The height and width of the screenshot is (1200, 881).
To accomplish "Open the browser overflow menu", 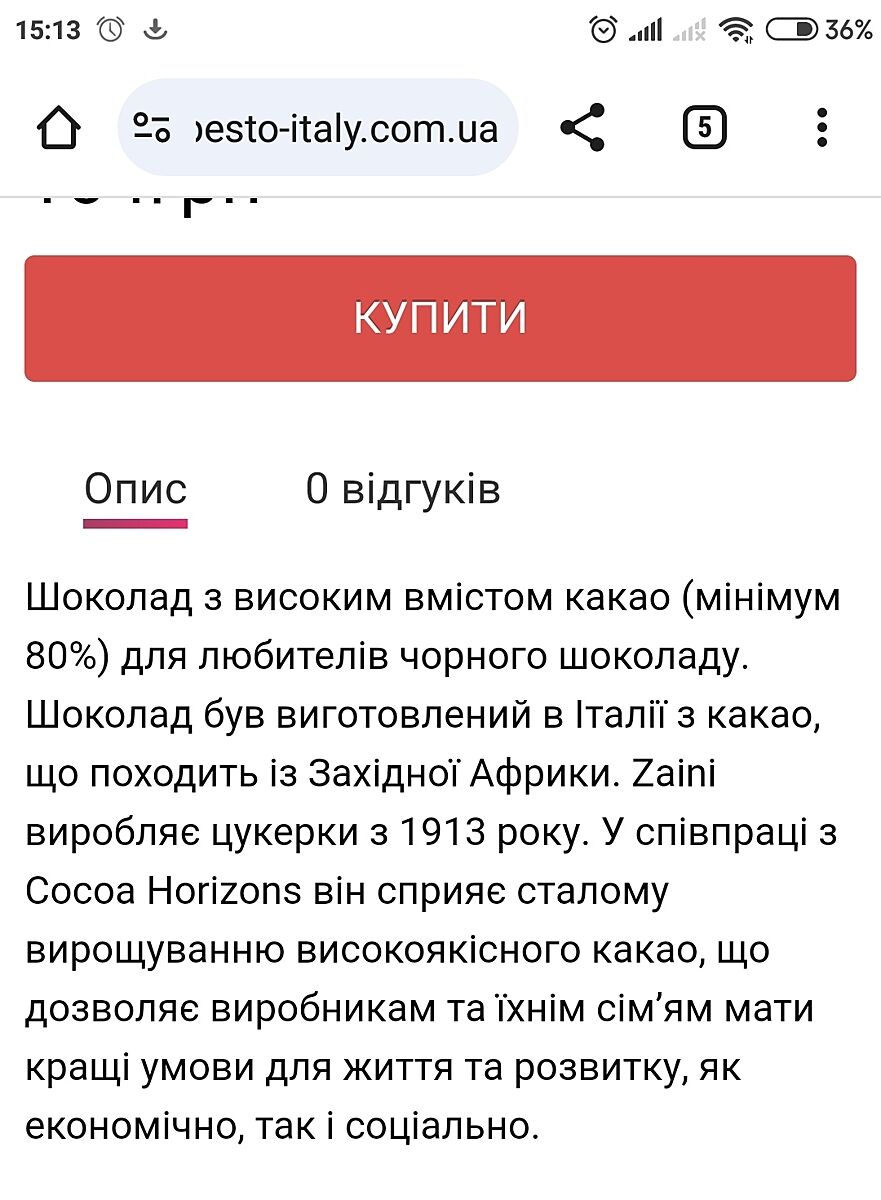I will tap(821, 128).
